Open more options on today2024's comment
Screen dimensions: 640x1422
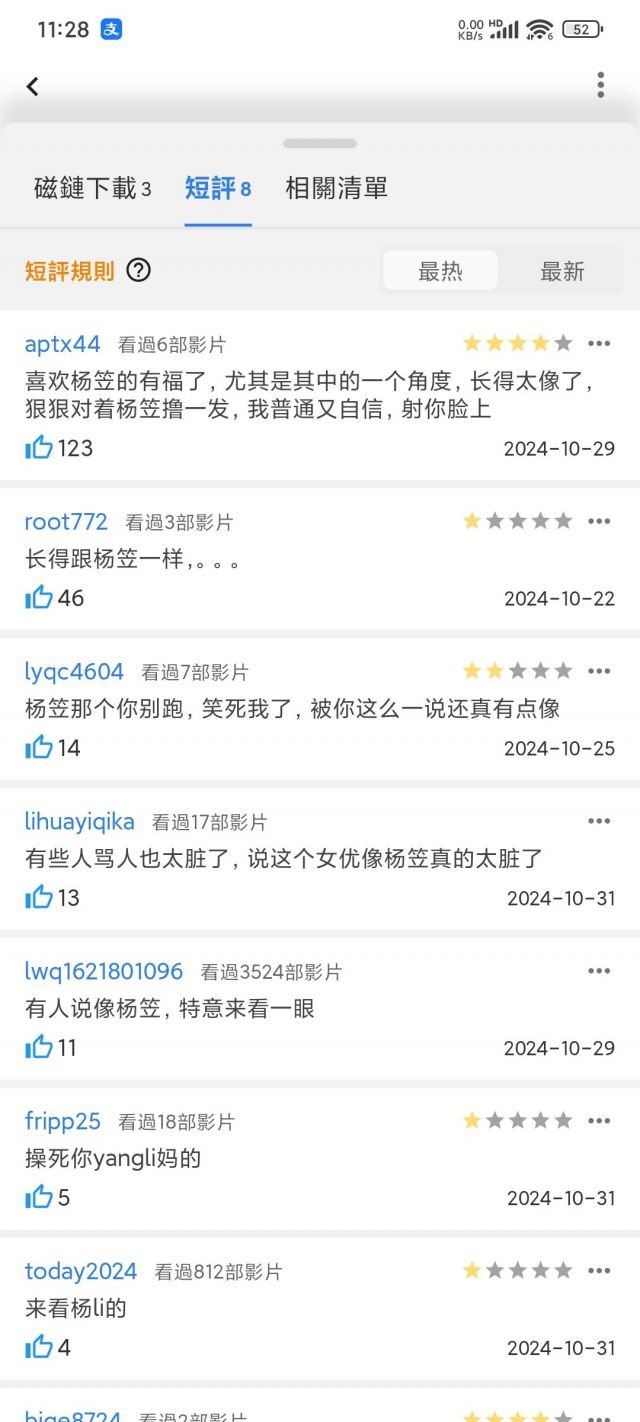click(x=599, y=1271)
